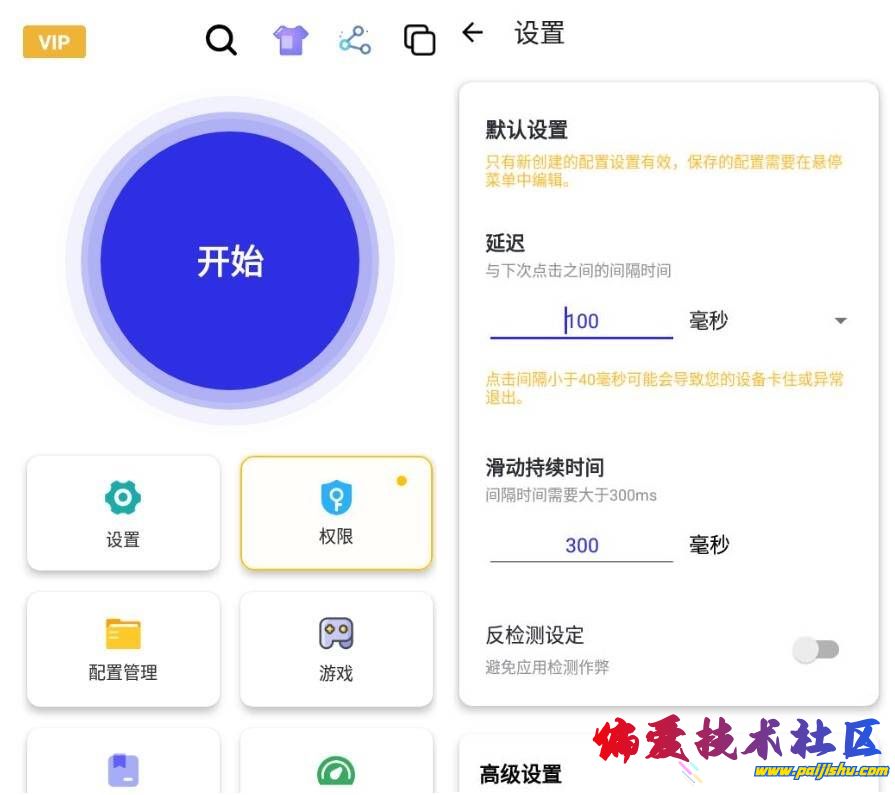Tap the big 开始 start button
Viewport: 895px width, 795px height.
[230, 261]
